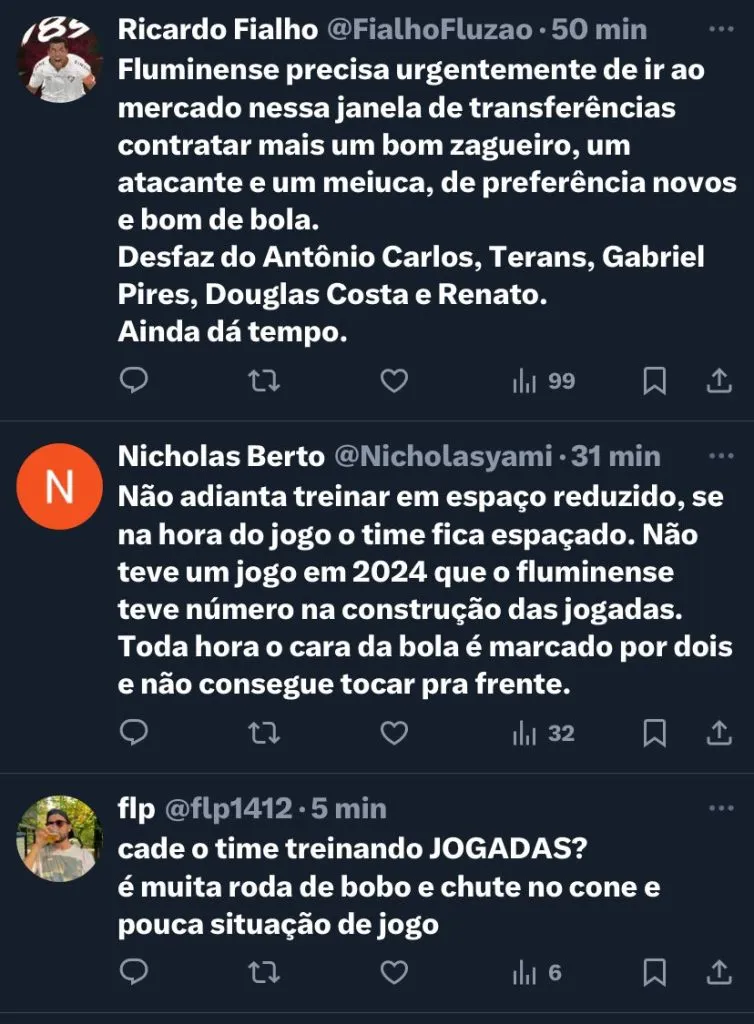The width and height of the screenshot is (754, 1024).
Task: Bookmark Nicholas Berto's tweet
Action: pyautogui.click(x=654, y=733)
